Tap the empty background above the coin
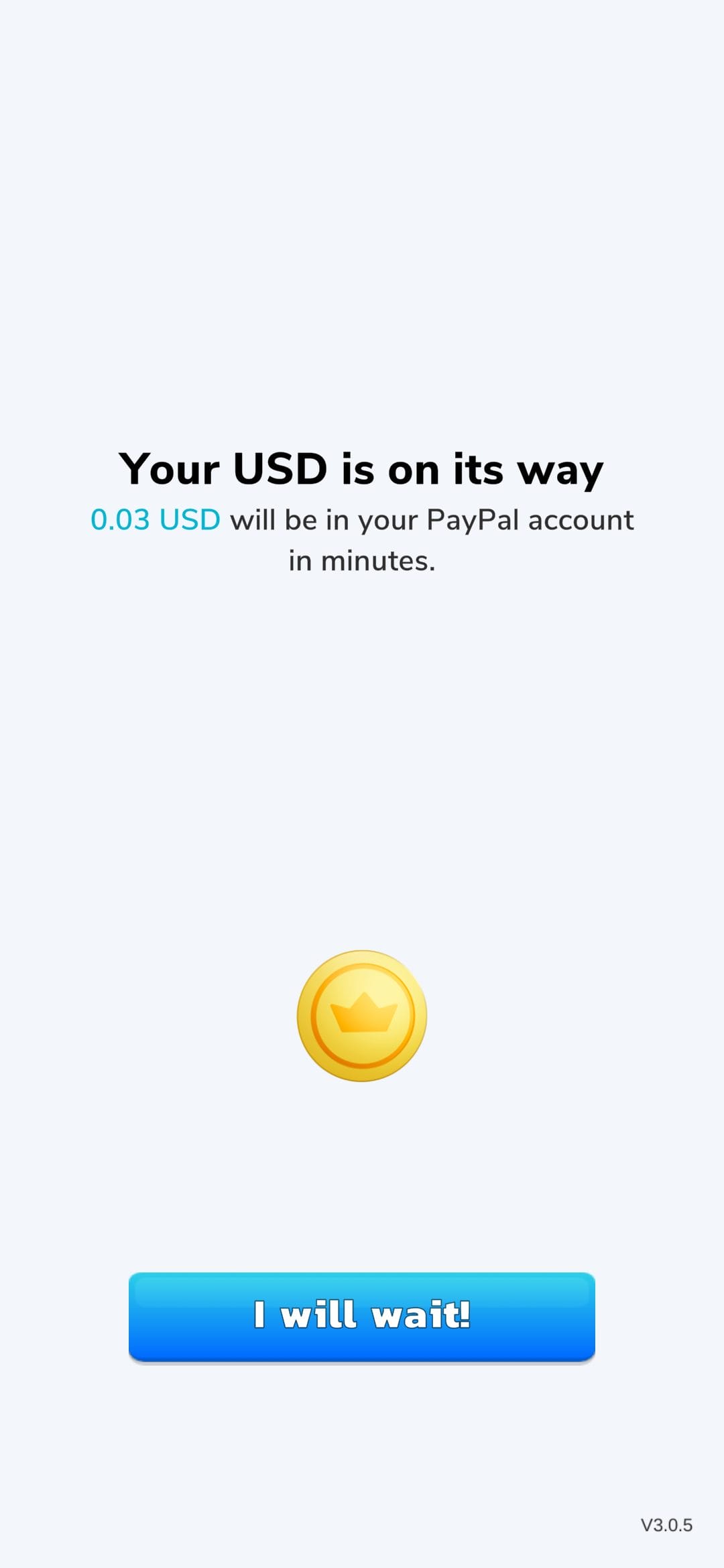 point(362,771)
